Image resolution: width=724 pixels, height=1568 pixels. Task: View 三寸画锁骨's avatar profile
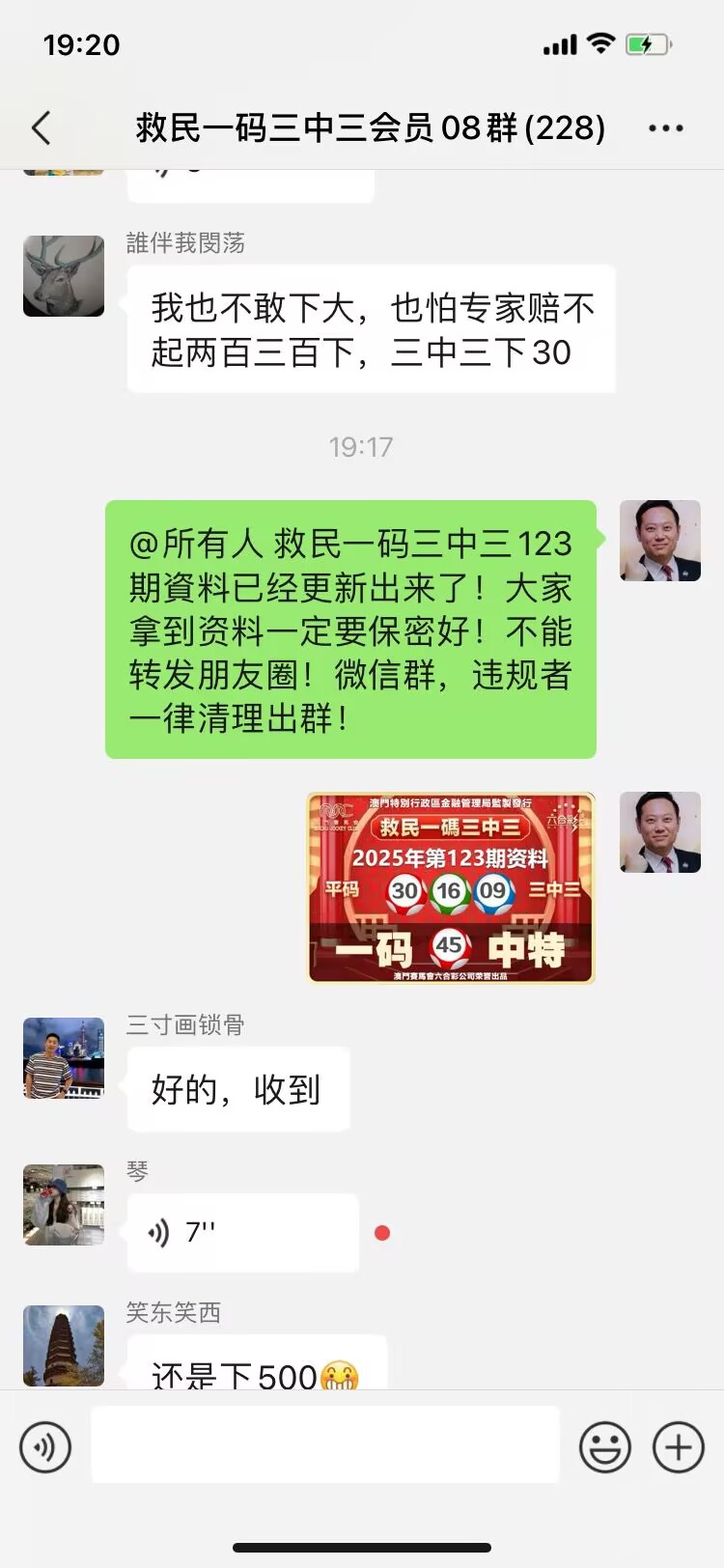click(64, 1058)
